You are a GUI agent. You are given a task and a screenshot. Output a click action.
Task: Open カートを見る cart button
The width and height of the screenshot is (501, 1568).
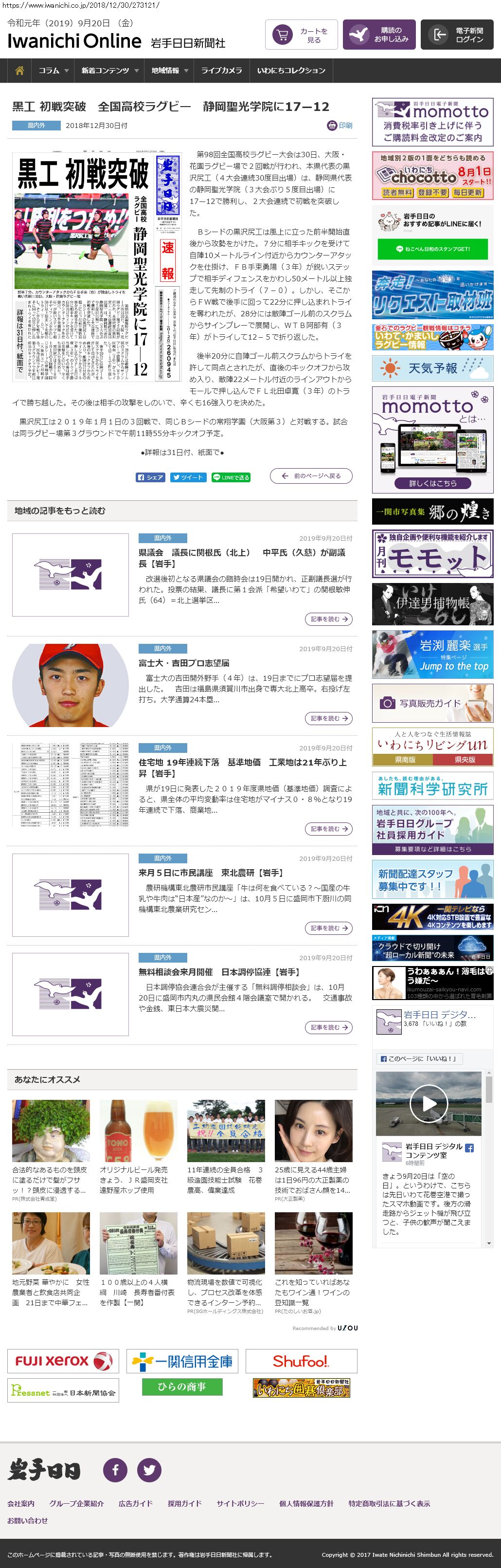302,35
